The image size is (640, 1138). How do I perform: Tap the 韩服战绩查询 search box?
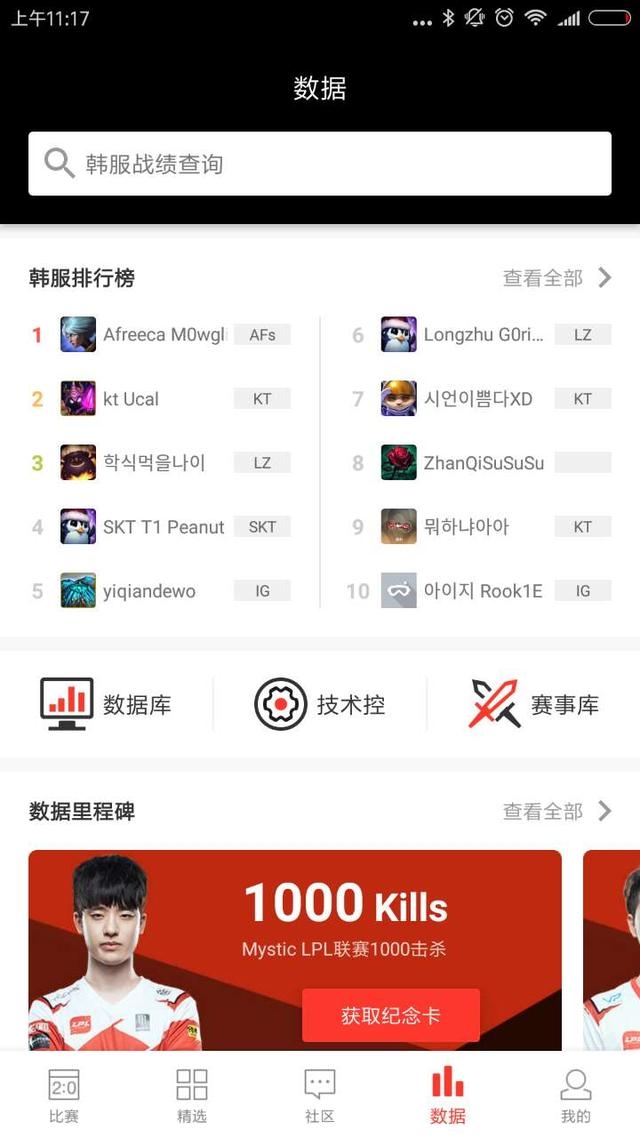coord(319,164)
